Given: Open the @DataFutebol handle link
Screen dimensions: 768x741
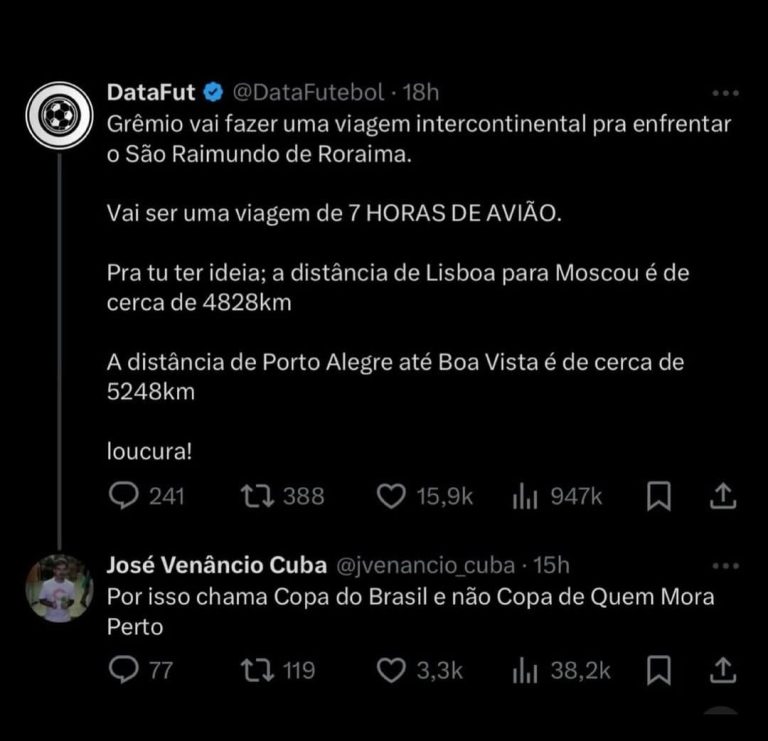Looking at the screenshot, I should point(308,93).
